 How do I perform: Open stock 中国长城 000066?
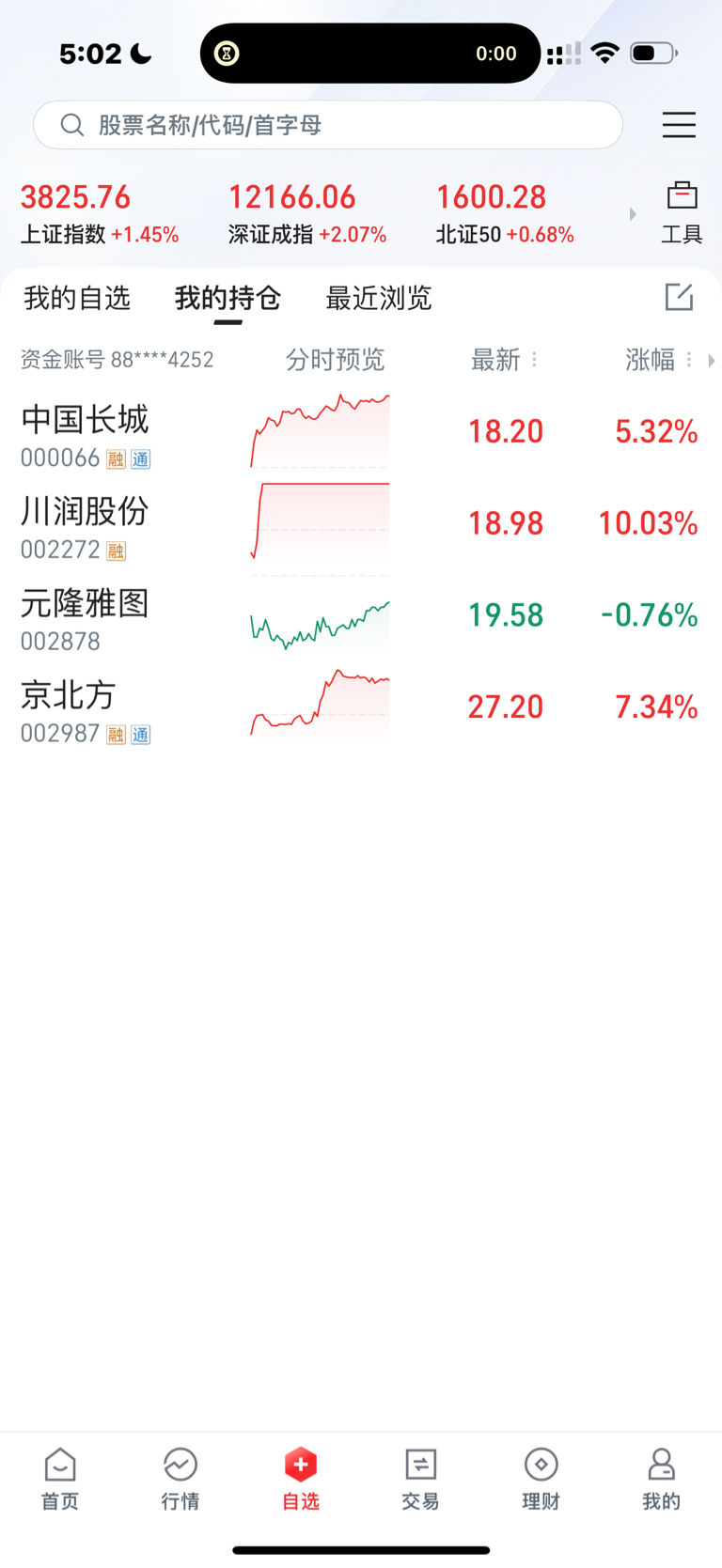click(361, 433)
